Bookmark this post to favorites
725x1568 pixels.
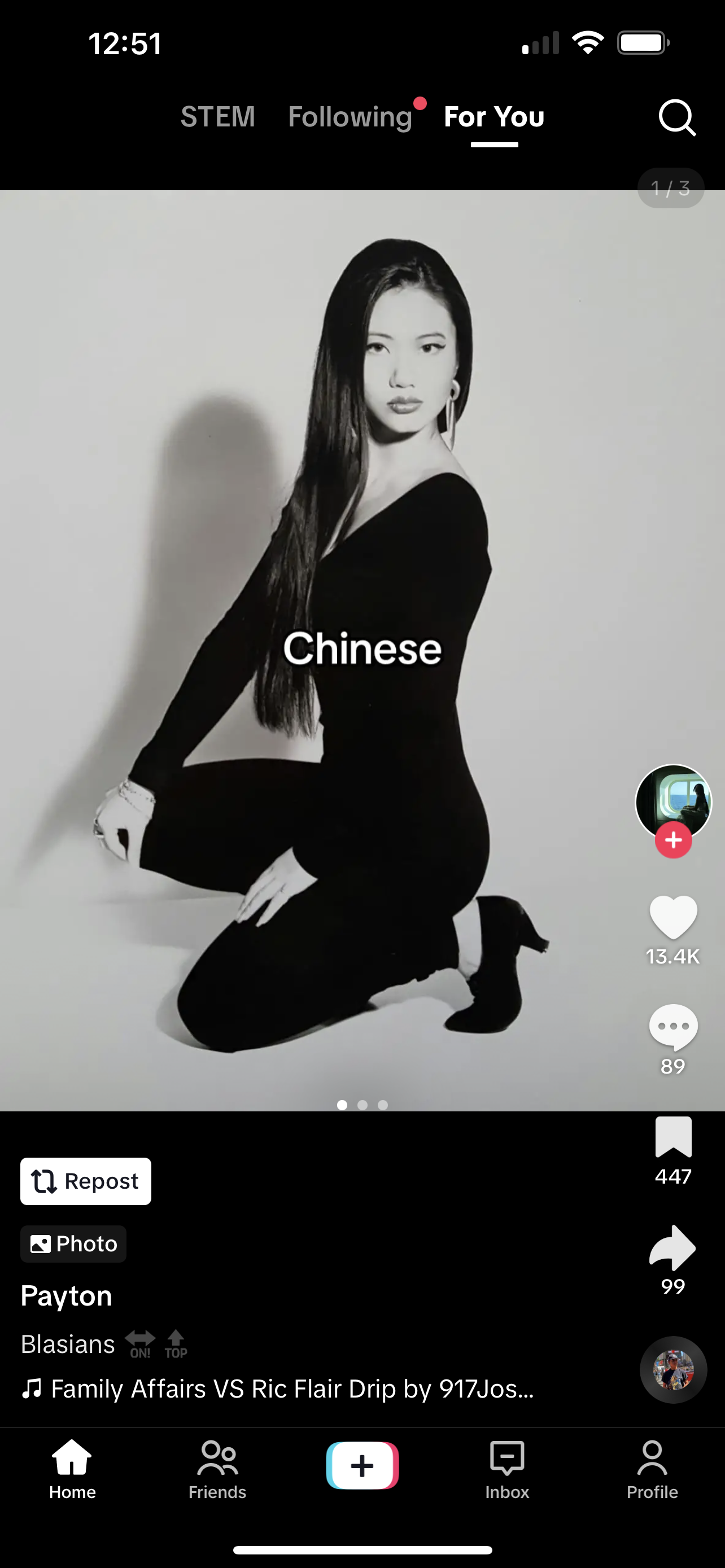[672, 1136]
